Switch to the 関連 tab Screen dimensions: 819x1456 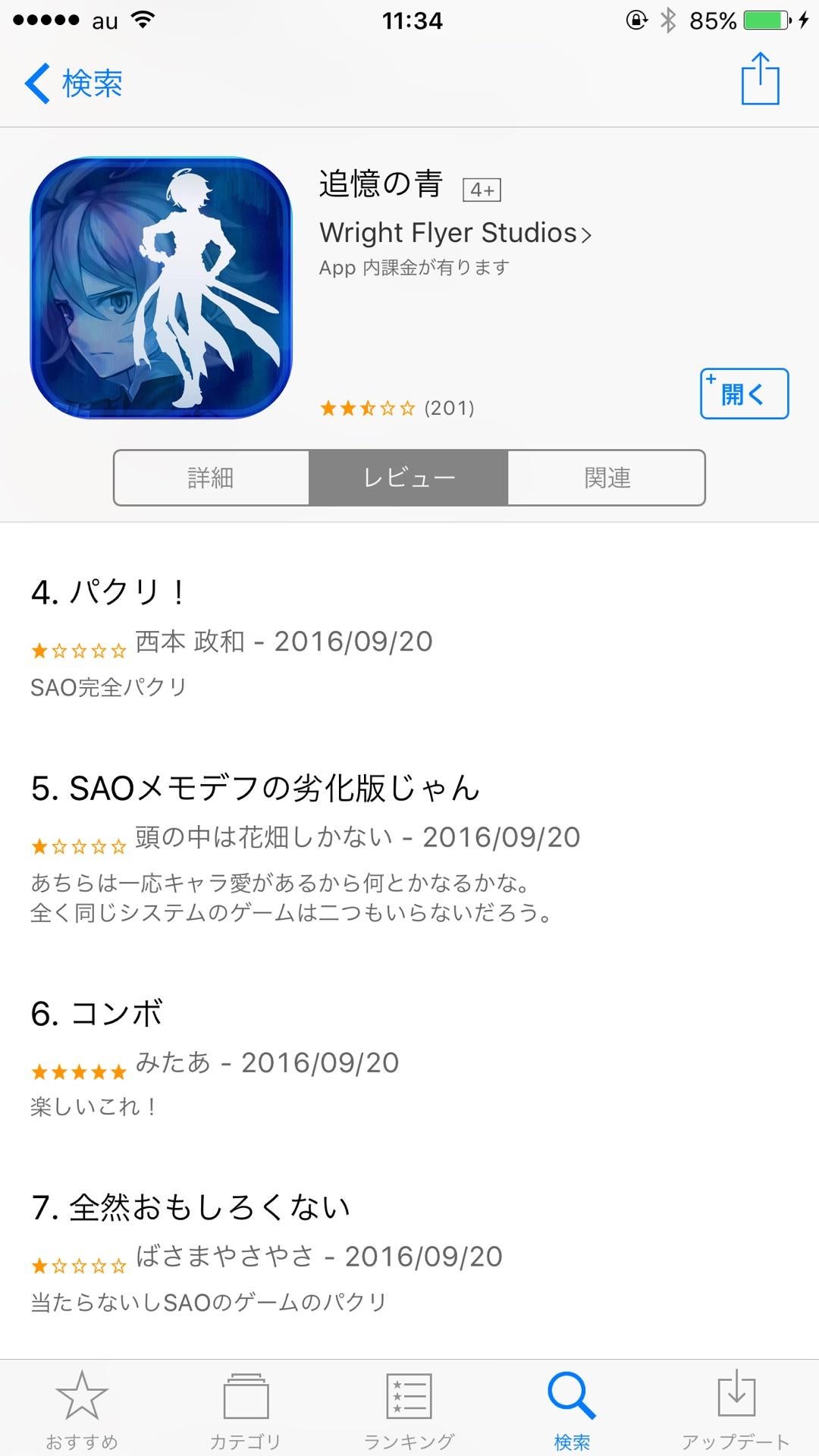pos(607,478)
